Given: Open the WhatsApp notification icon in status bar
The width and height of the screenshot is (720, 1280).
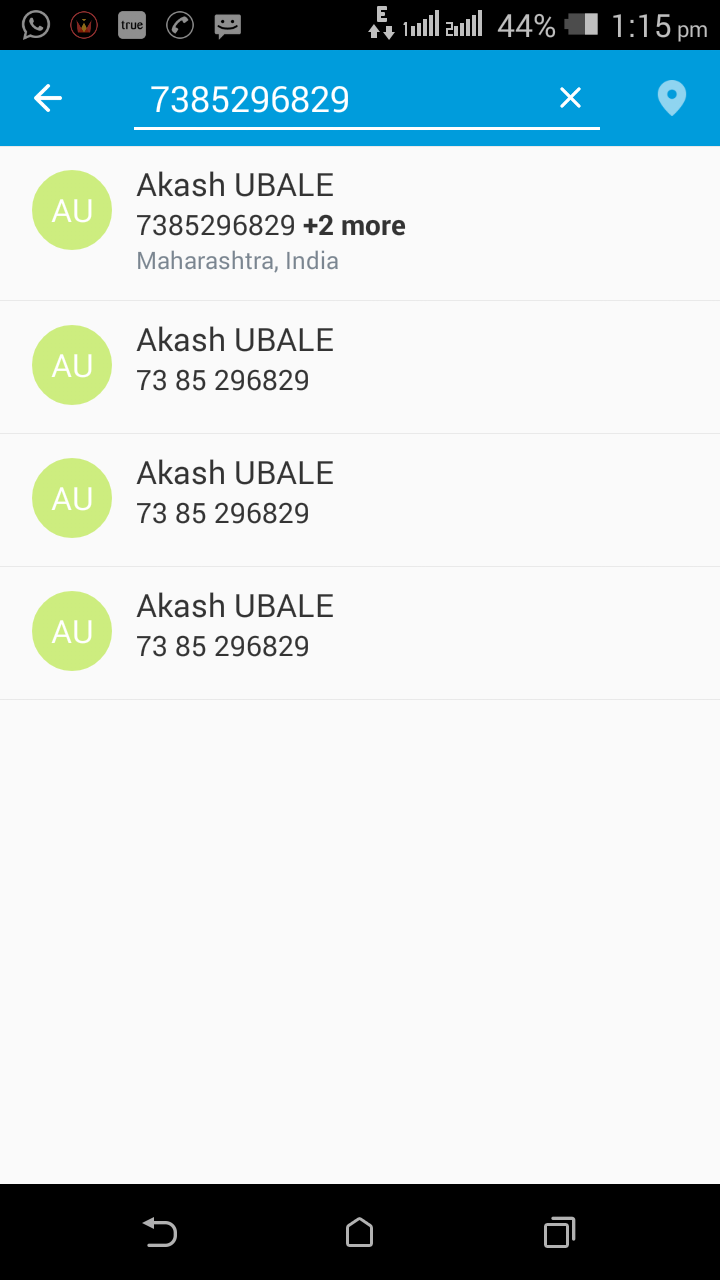Looking at the screenshot, I should pos(36,24).
